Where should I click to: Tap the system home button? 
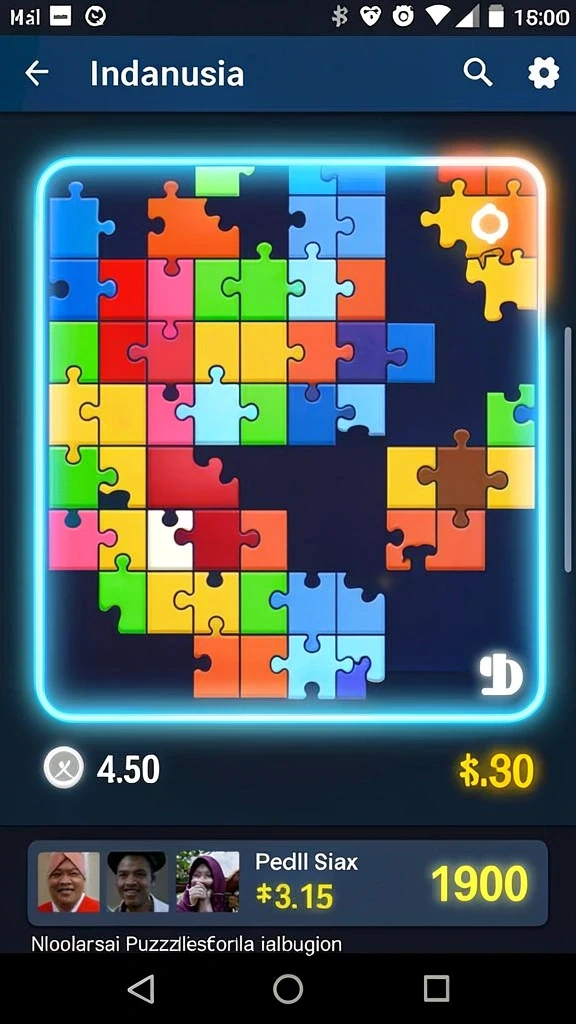[288, 988]
